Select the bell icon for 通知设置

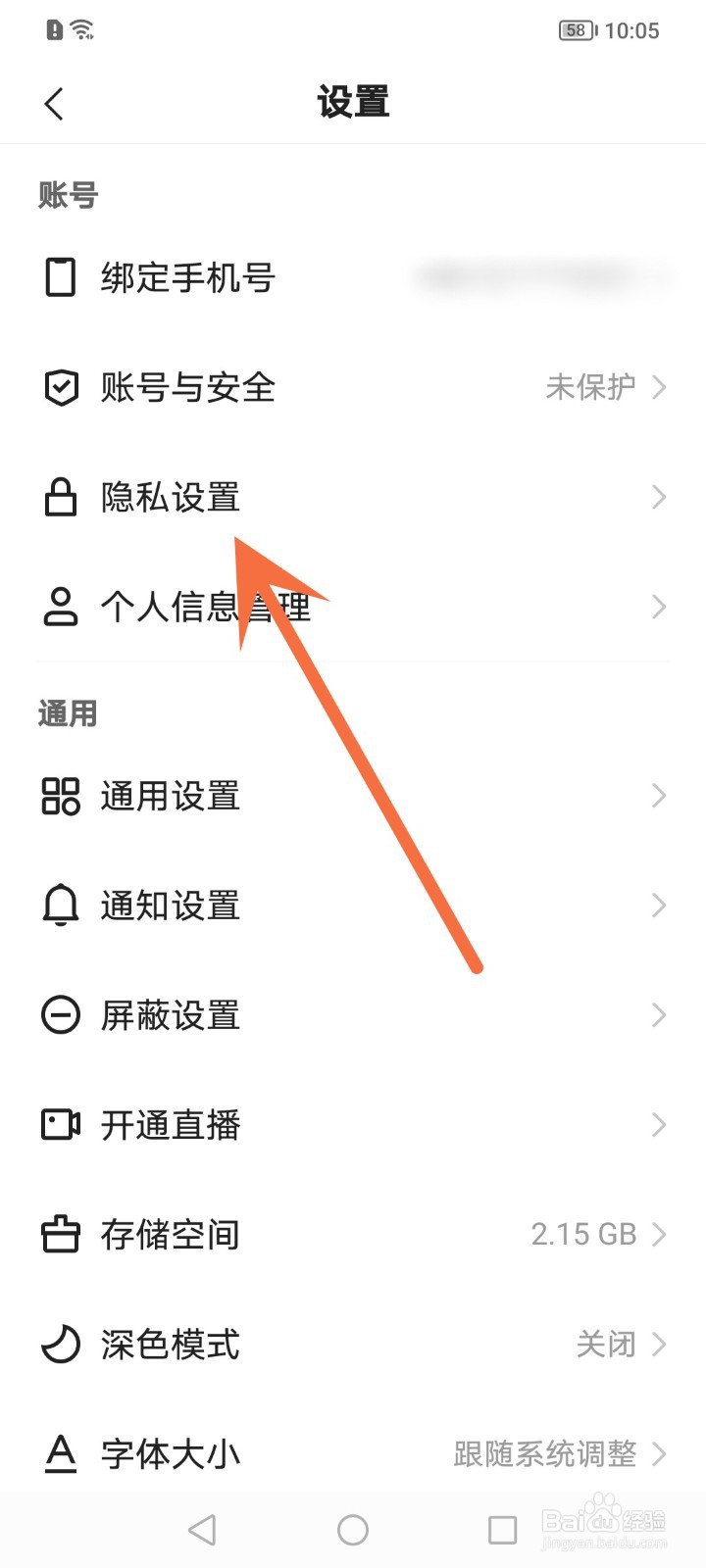[x=61, y=906]
